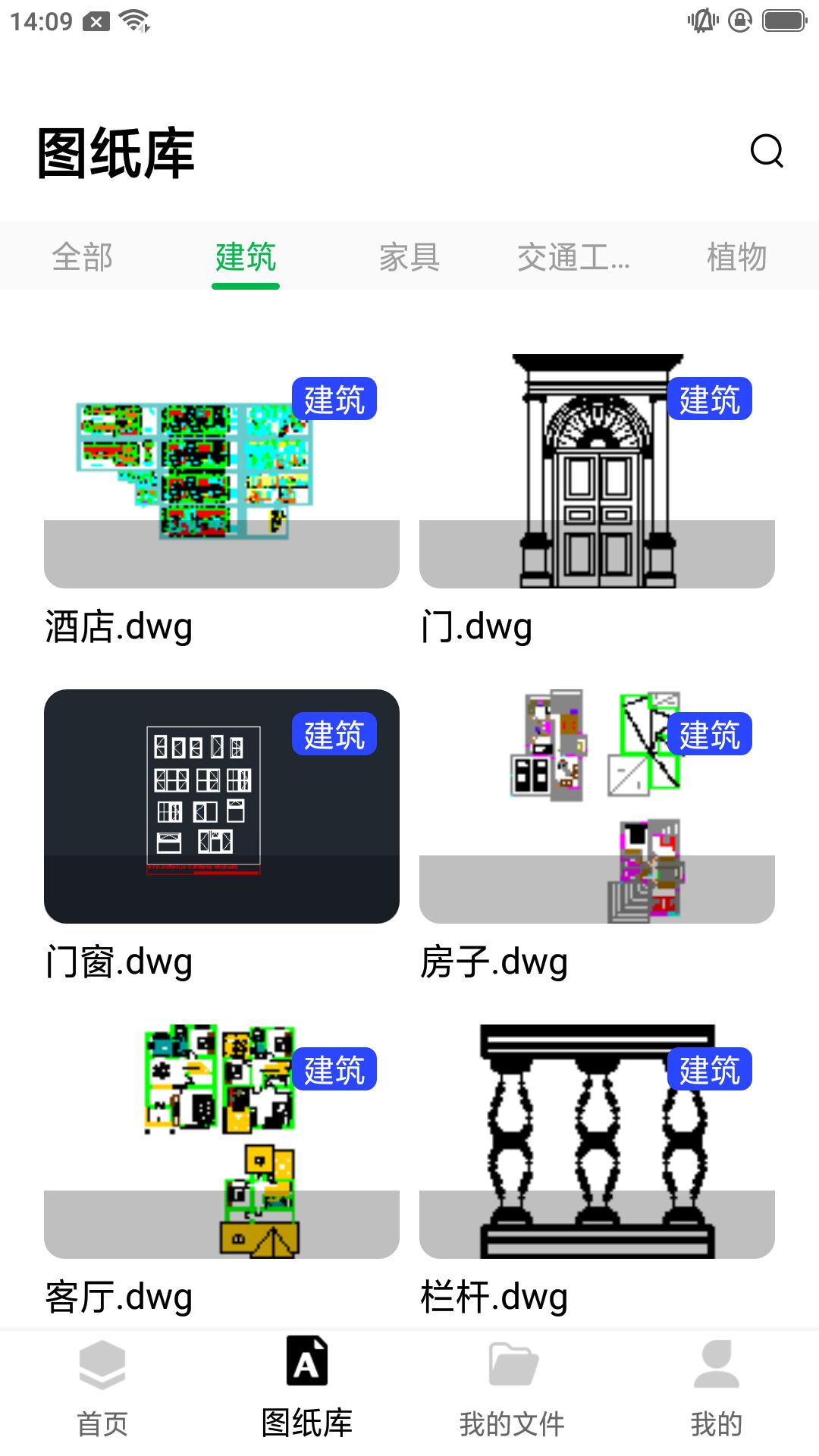Switch to the 家具 category tab
The width and height of the screenshot is (819, 1456).
409,257
